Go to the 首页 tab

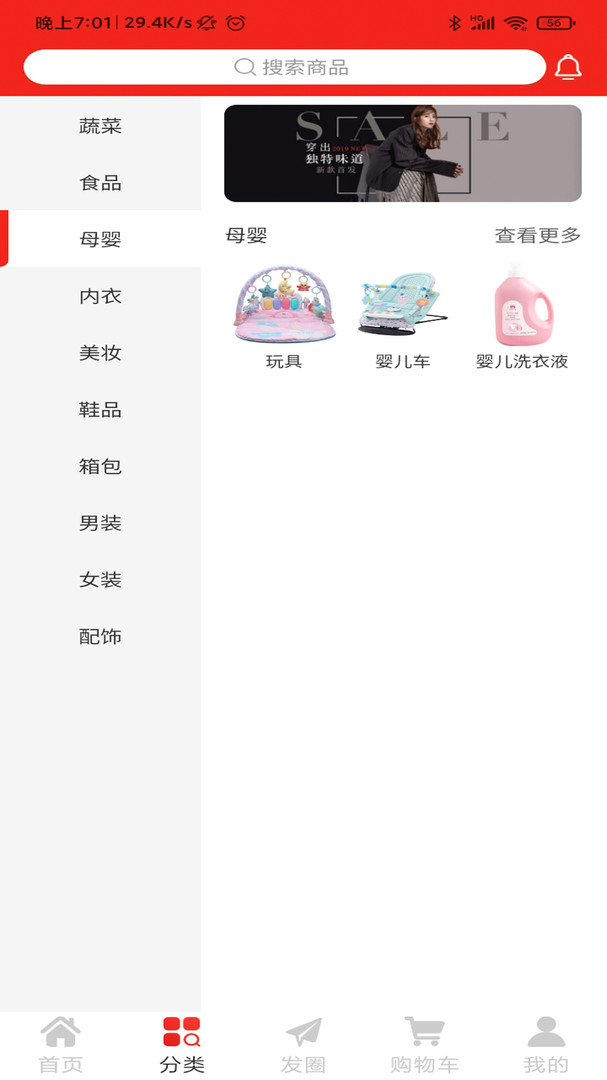(x=61, y=1045)
